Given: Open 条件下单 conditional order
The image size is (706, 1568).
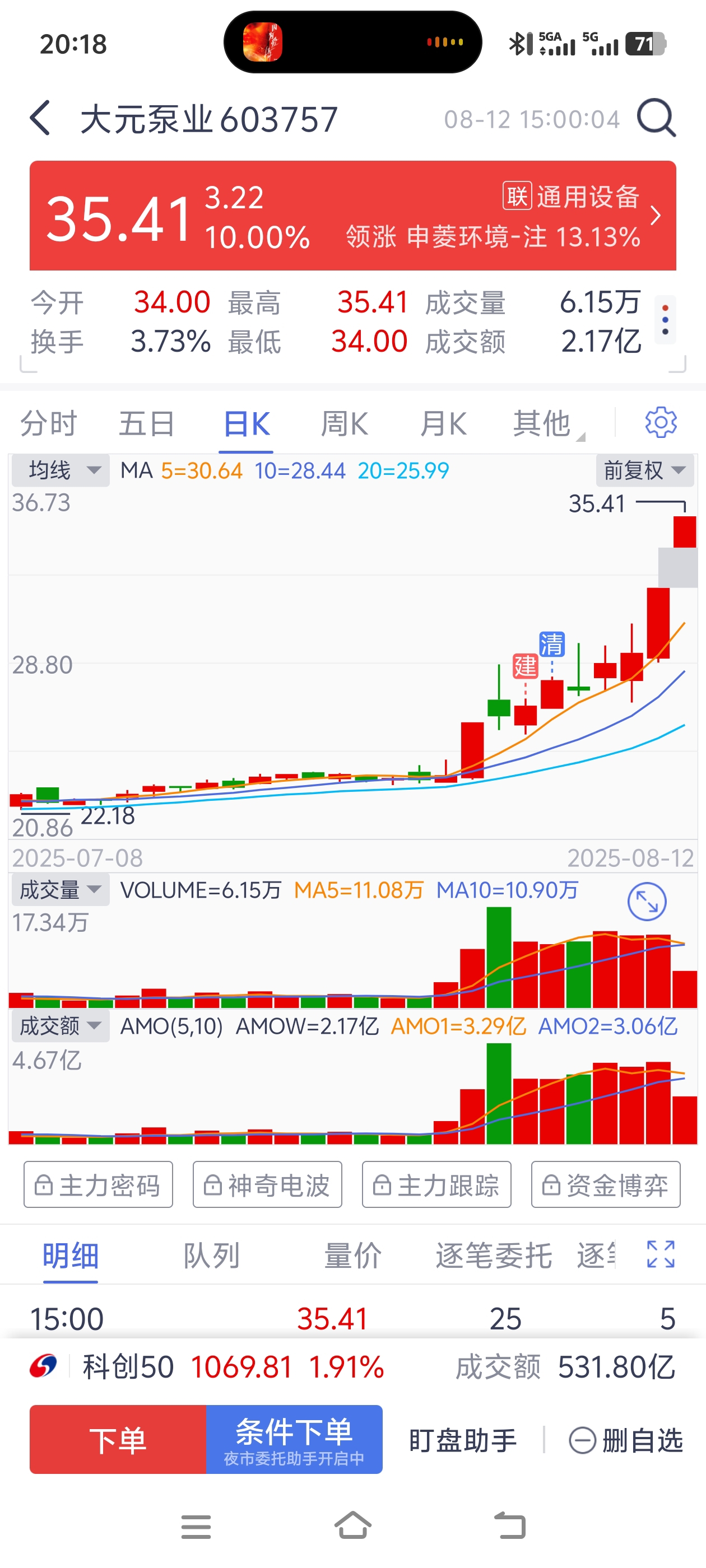Looking at the screenshot, I should pos(294,1440).
